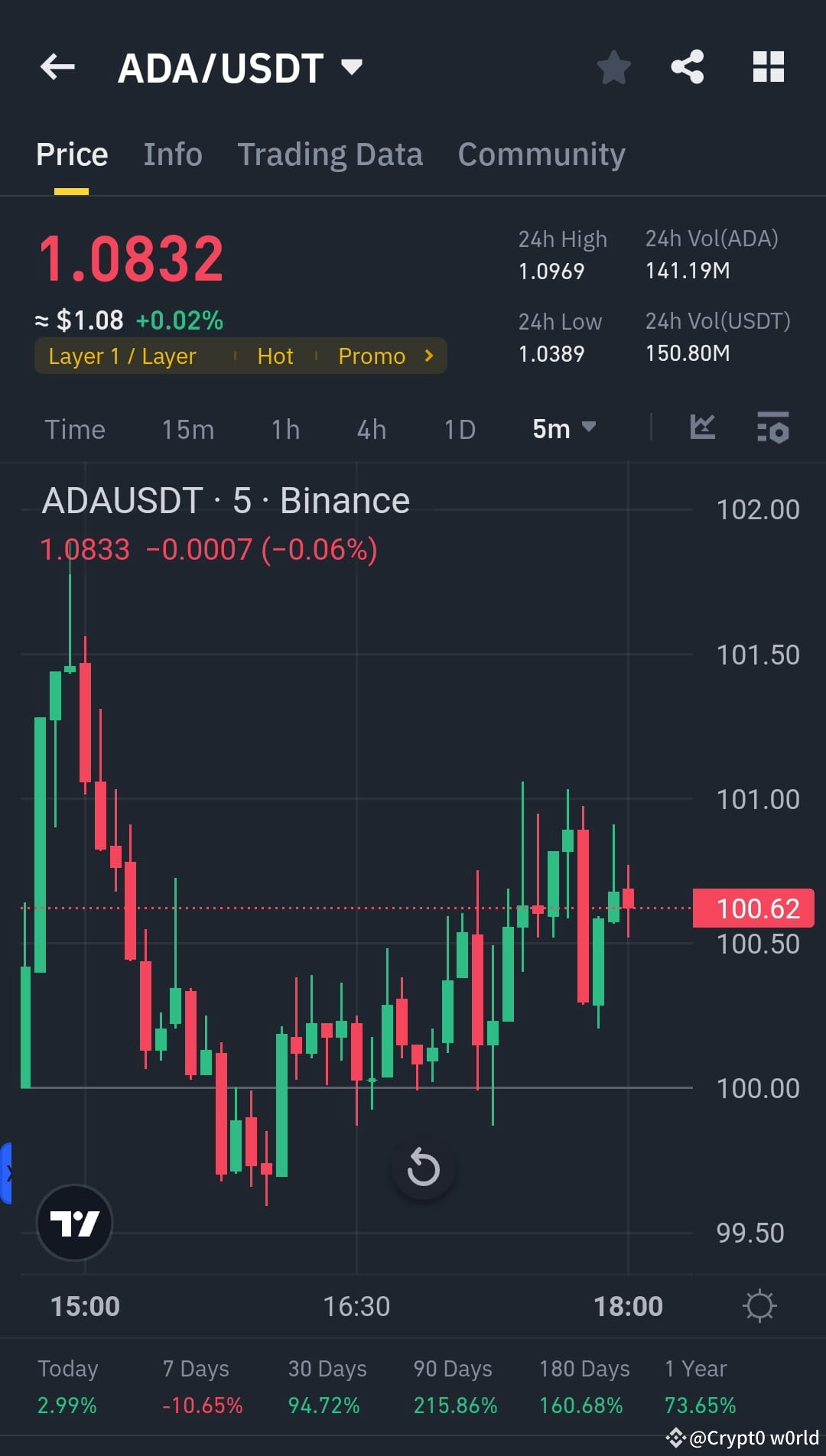Viewport: 826px width, 1456px height.
Task: Tap the Layer 1 / Layer tag
Action: coord(122,356)
